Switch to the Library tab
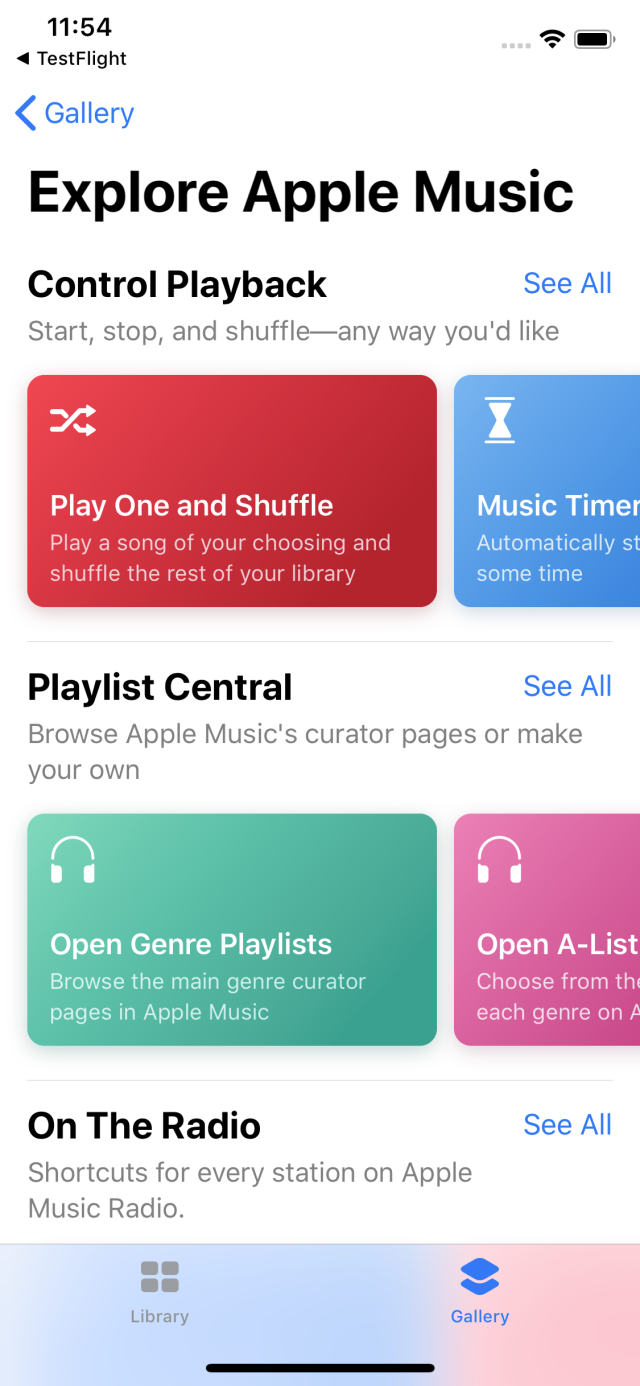 click(x=159, y=1291)
